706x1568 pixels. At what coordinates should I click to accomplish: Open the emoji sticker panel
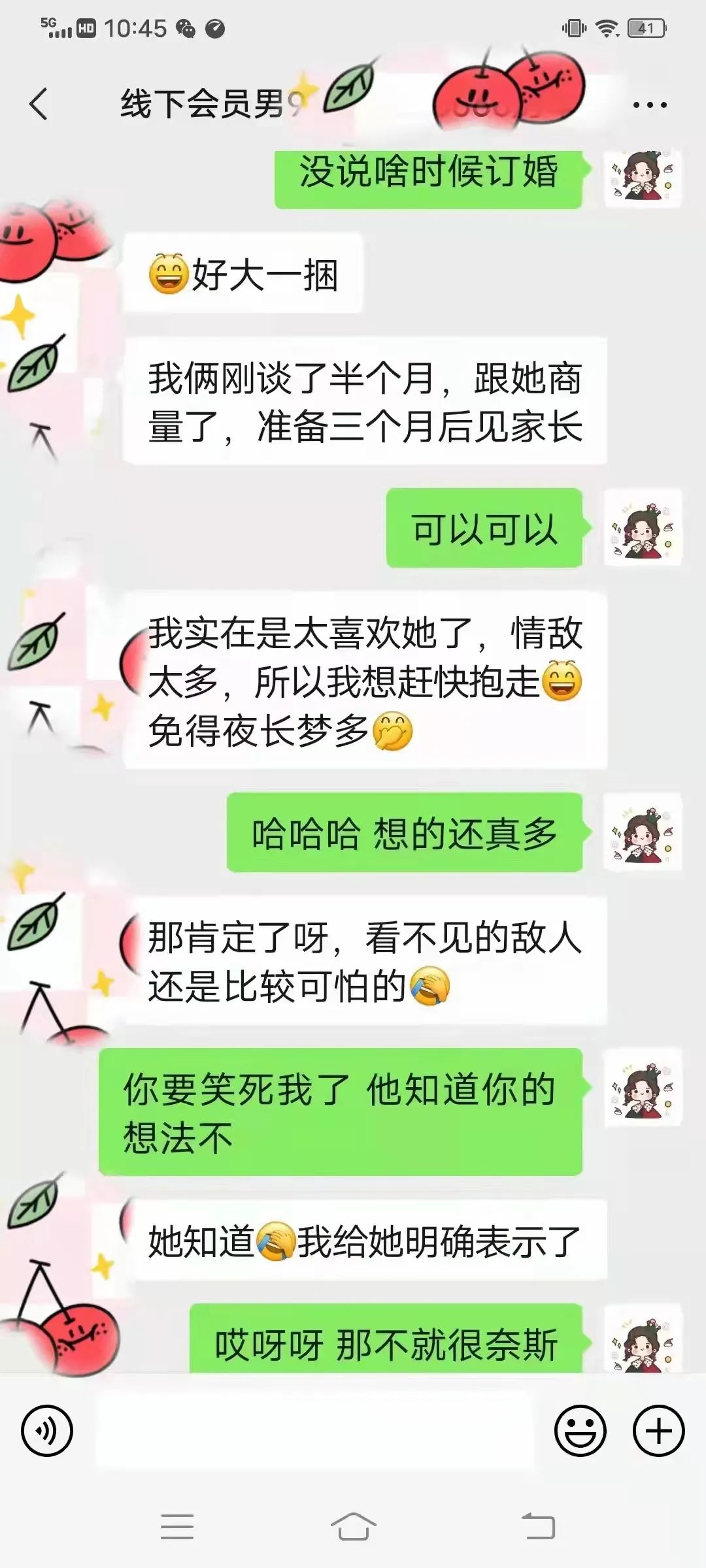(580, 1431)
